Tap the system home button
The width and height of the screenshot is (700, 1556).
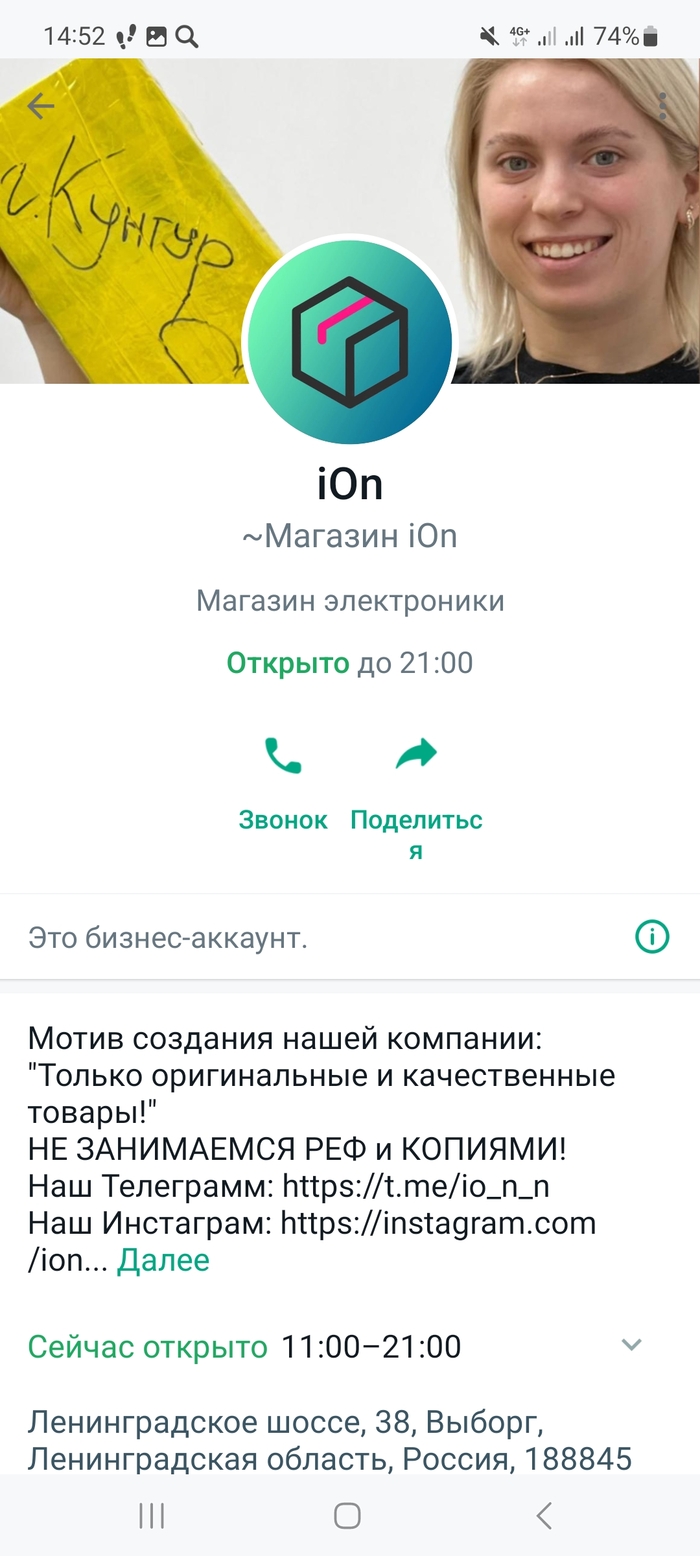click(x=347, y=1516)
